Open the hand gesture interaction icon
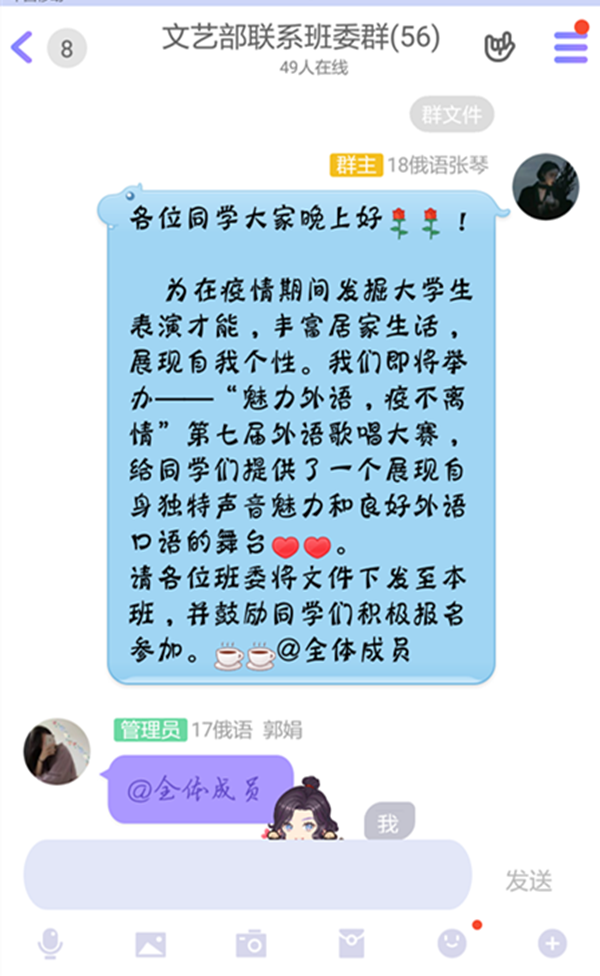This screenshot has width=600, height=976. coord(499,46)
